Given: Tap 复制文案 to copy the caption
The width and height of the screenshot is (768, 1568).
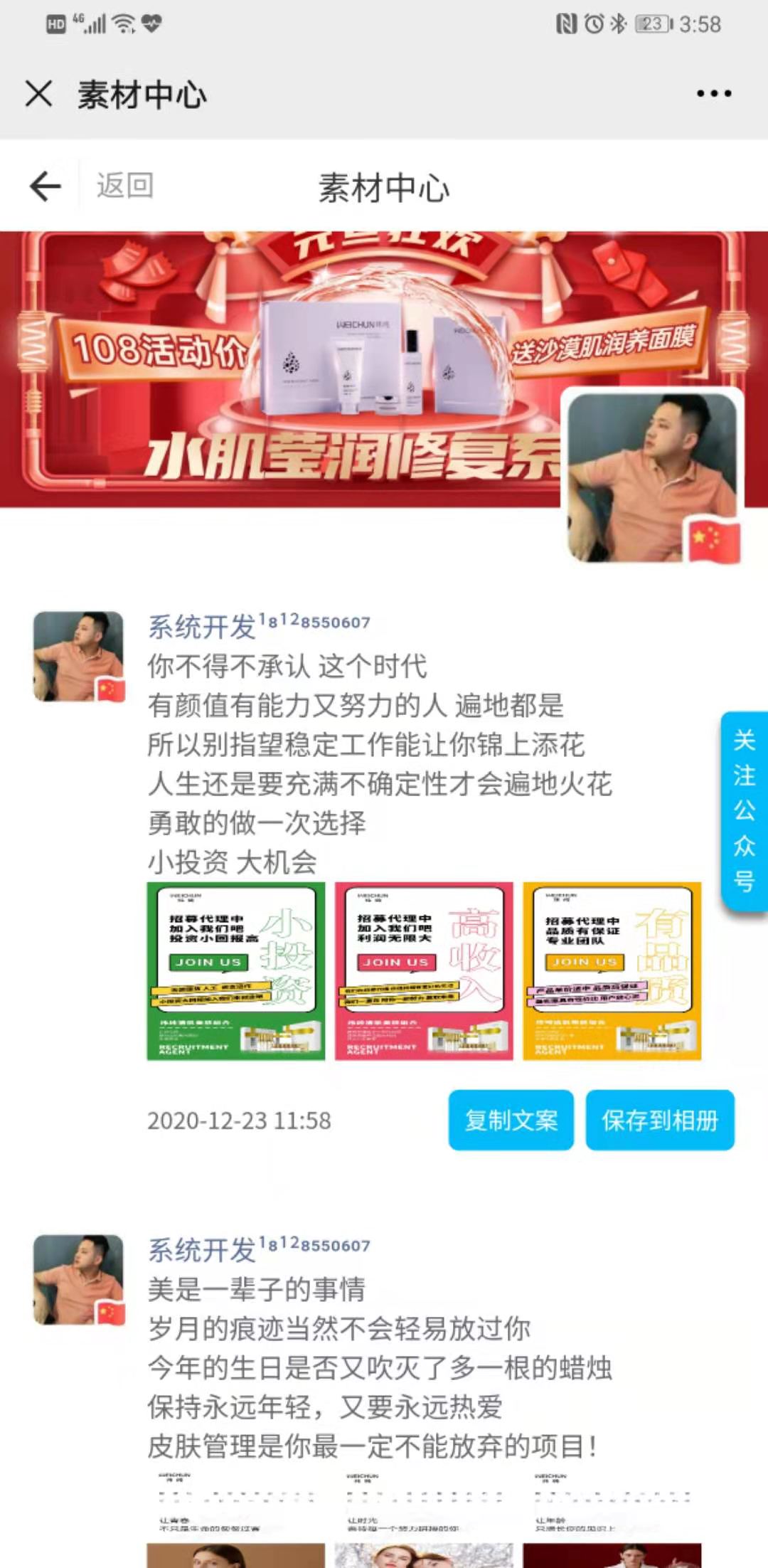Looking at the screenshot, I should tap(511, 1121).
